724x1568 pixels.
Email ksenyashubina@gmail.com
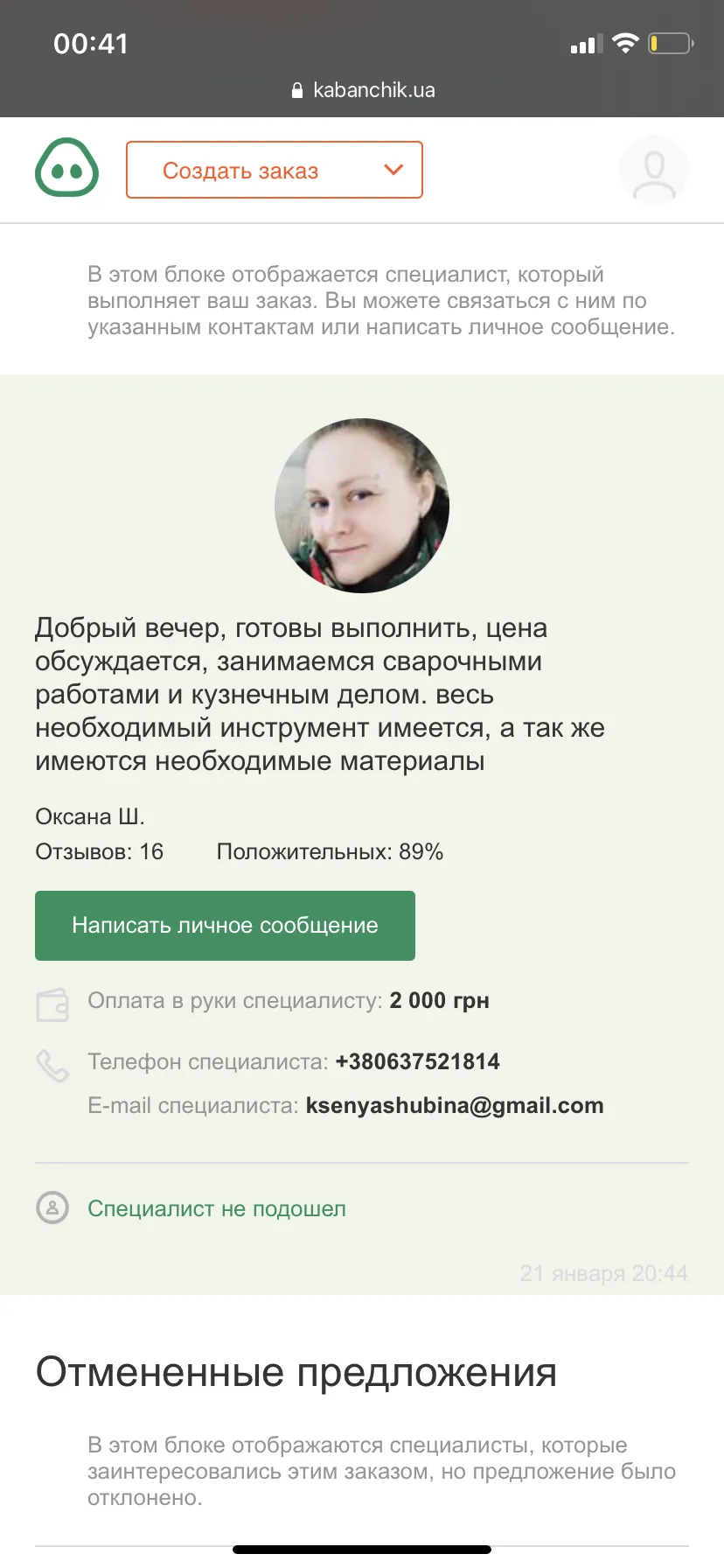point(455,1105)
